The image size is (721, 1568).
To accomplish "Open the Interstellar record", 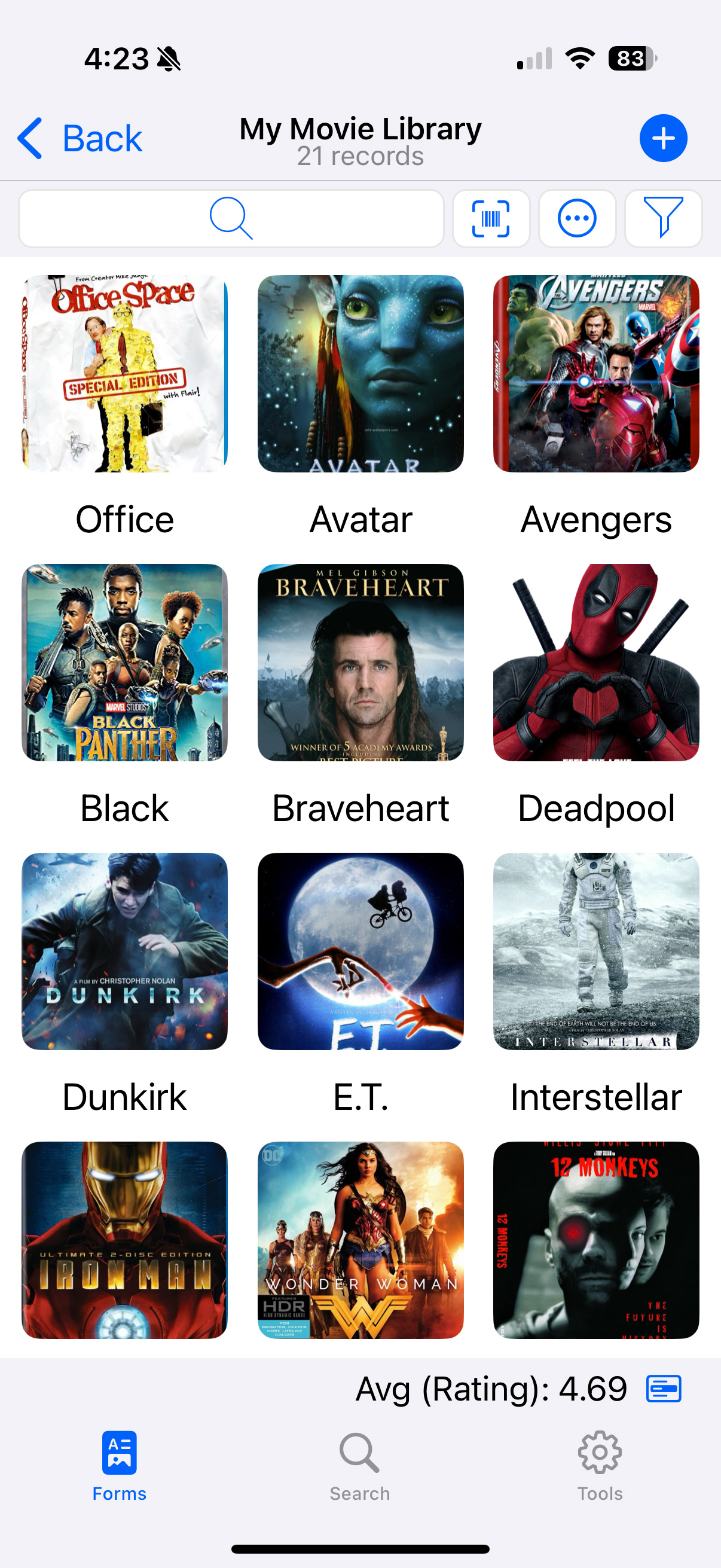I will tap(595, 951).
